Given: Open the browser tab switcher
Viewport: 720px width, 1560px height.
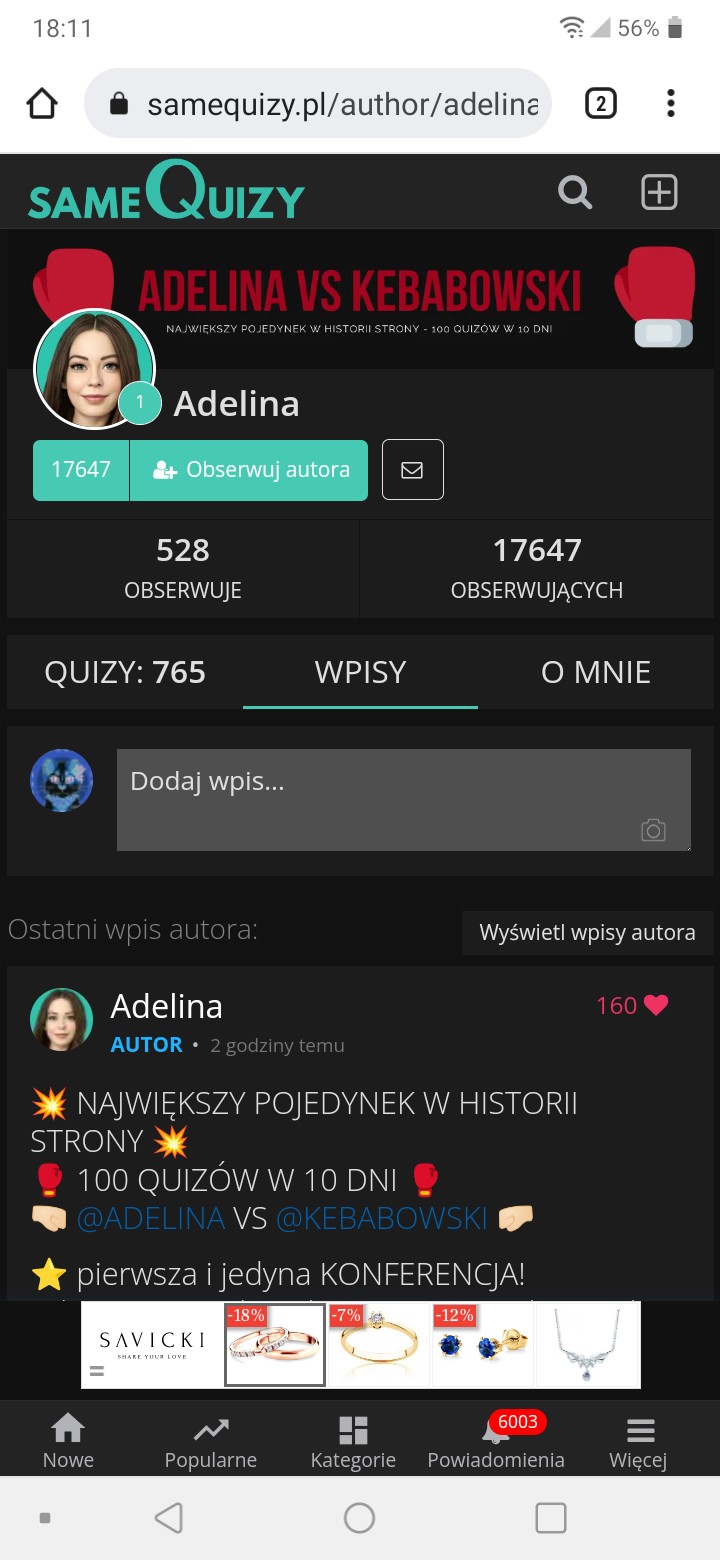Looking at the screenshot, I should point(600,103).
